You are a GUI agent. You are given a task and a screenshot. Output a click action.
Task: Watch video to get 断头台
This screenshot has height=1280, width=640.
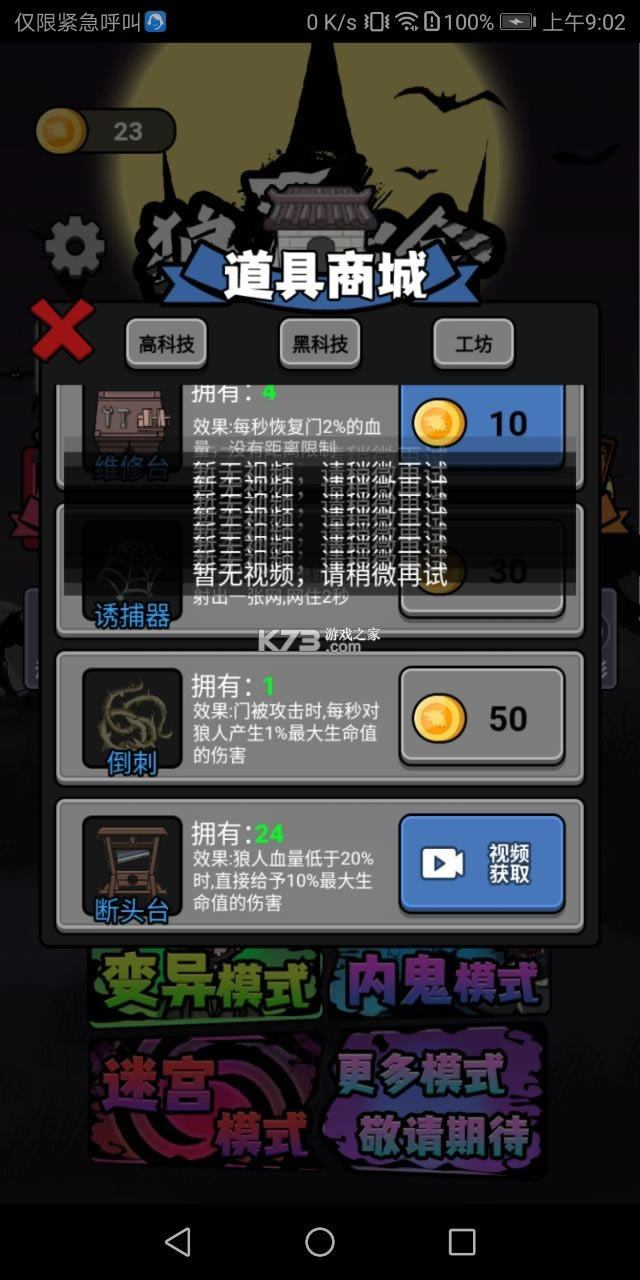tap(482, 863)
